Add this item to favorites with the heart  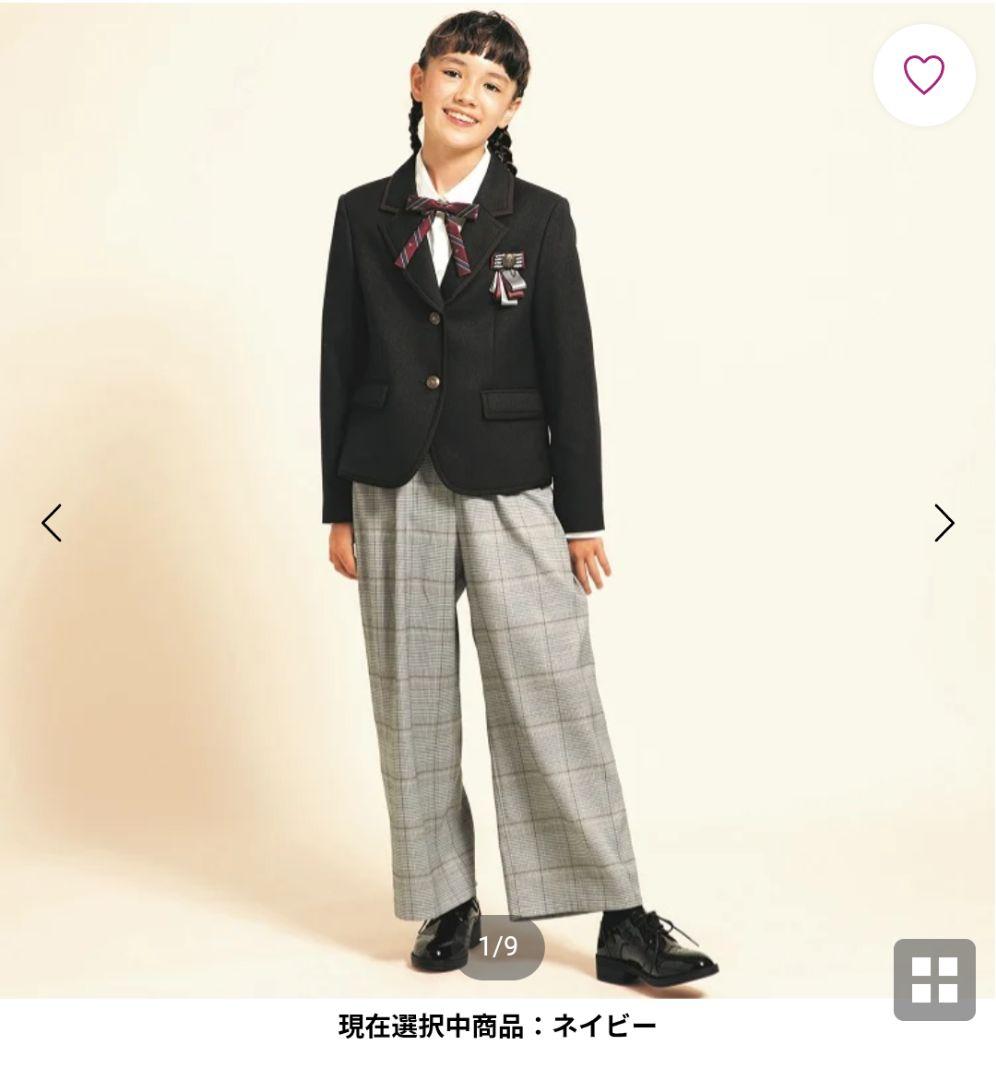923,75
